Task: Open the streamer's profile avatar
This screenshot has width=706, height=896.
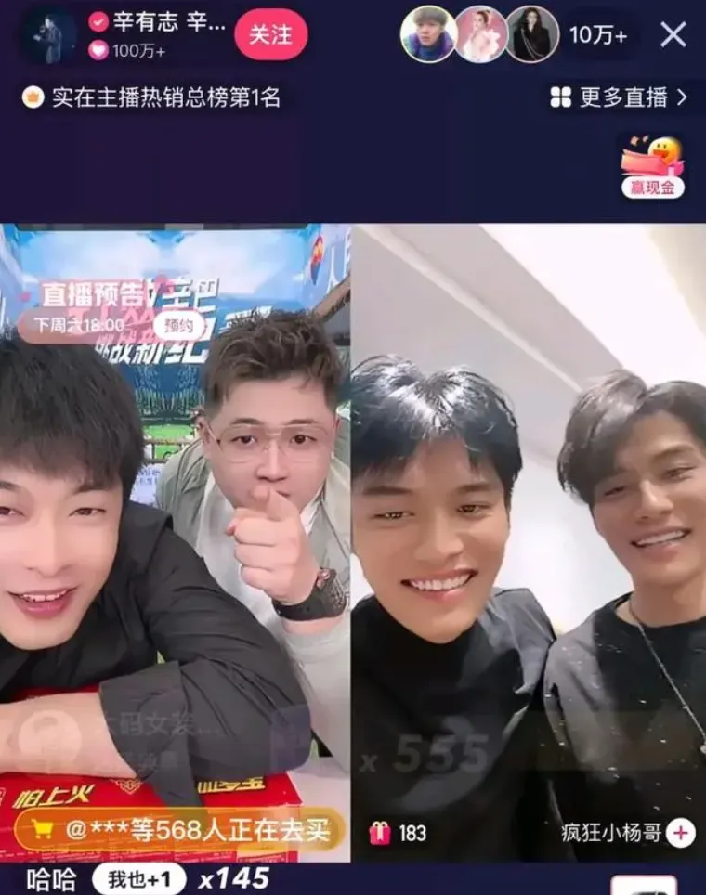Action: pyautogui.click(x=47, y=35)
